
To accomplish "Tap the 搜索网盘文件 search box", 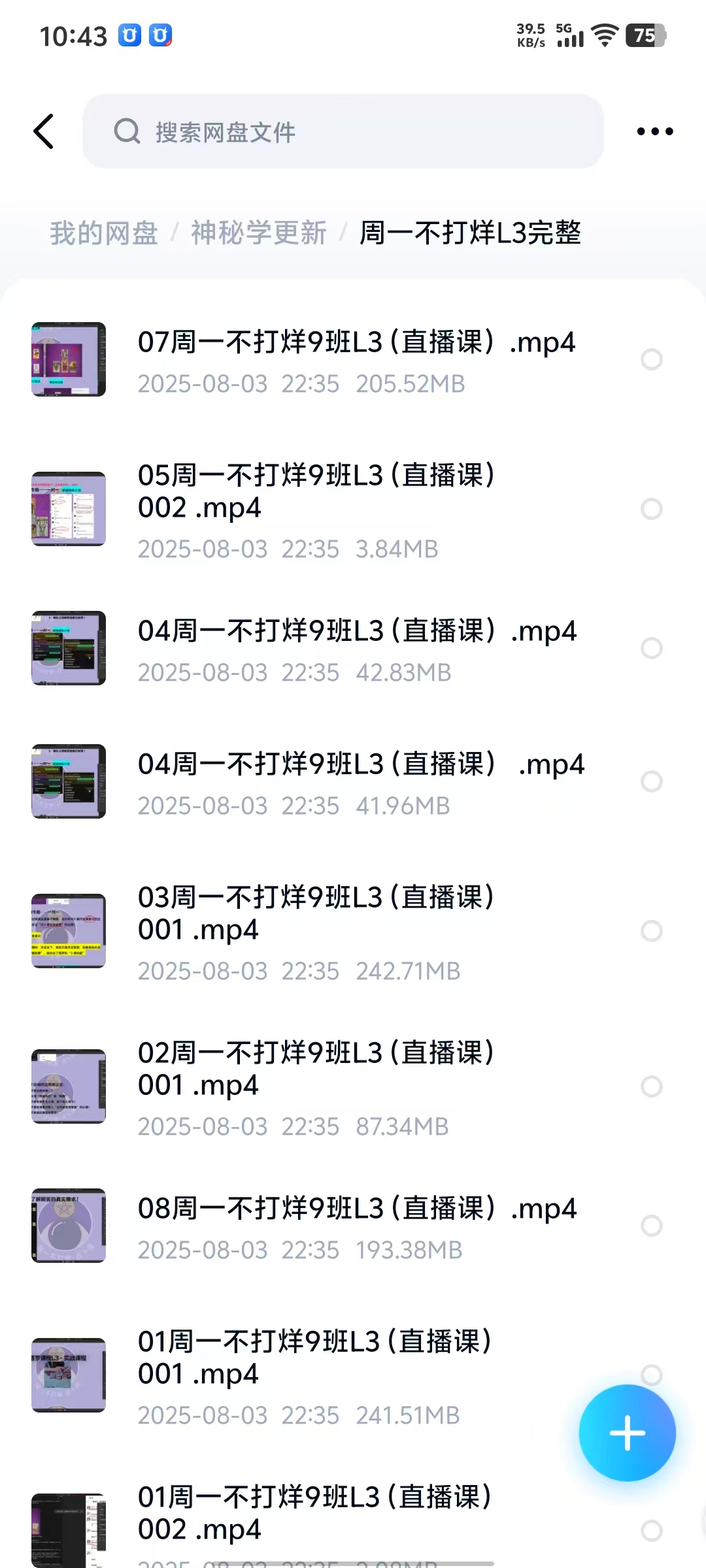I will tap(343, 131).
